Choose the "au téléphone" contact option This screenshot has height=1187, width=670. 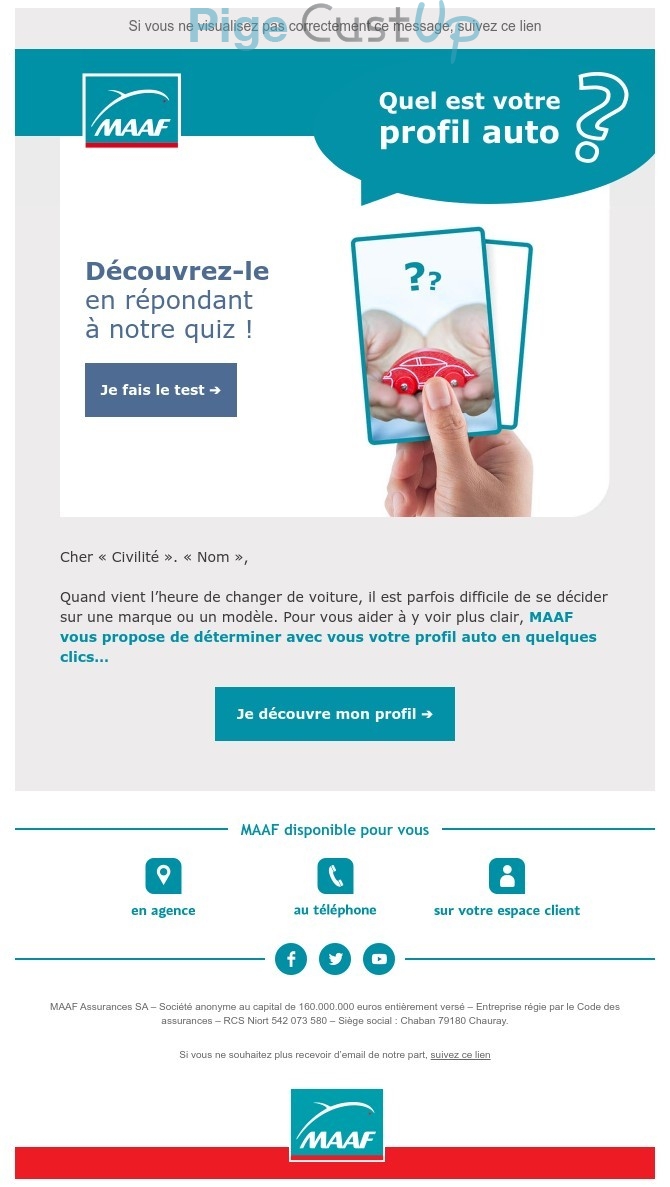coord(335,877)
